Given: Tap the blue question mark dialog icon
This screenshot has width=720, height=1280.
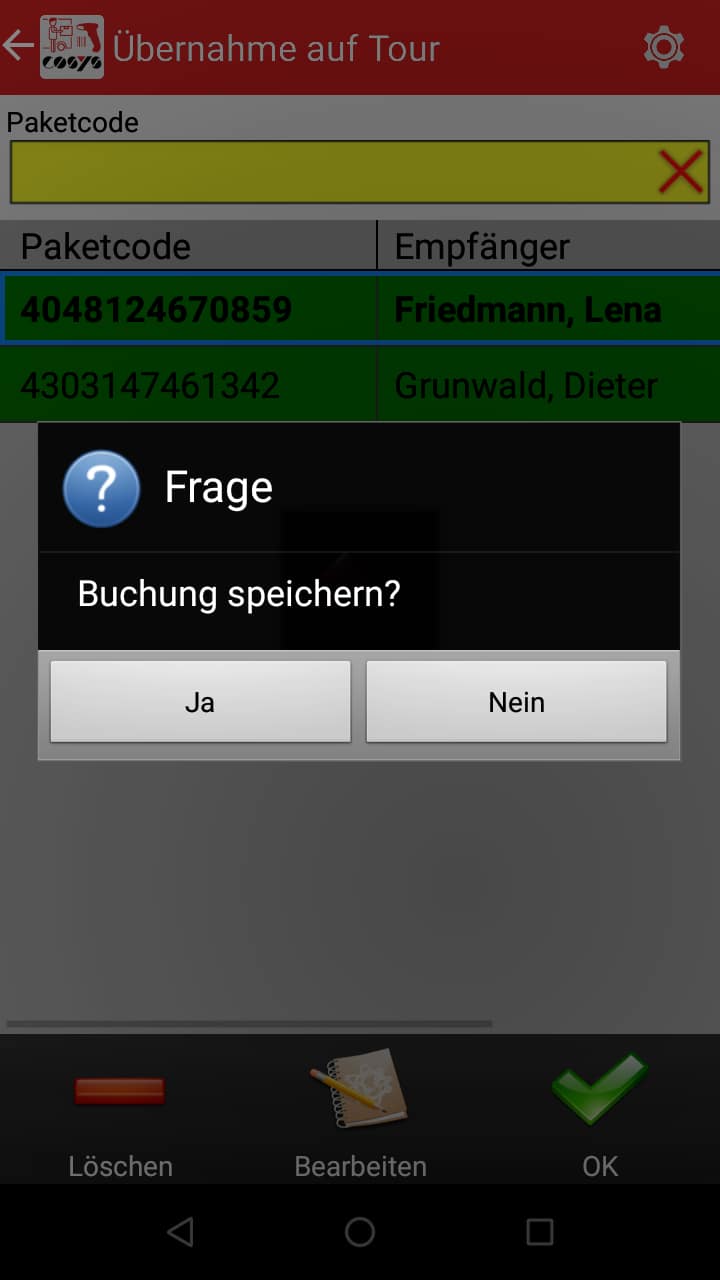Looking at the screenshot, I should click(x=101, y=487).
